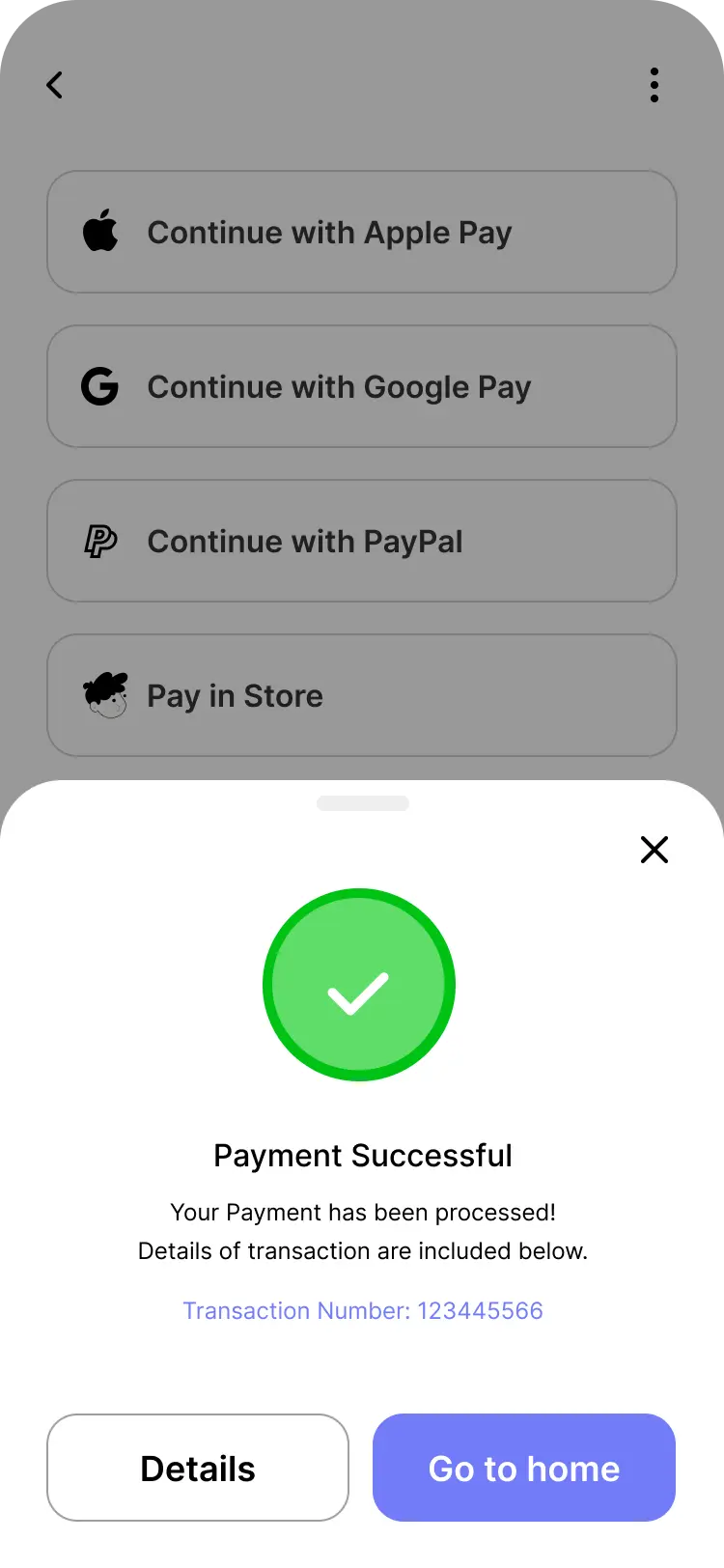
Task: Tap the sheet drag handle
Action: 363,803
